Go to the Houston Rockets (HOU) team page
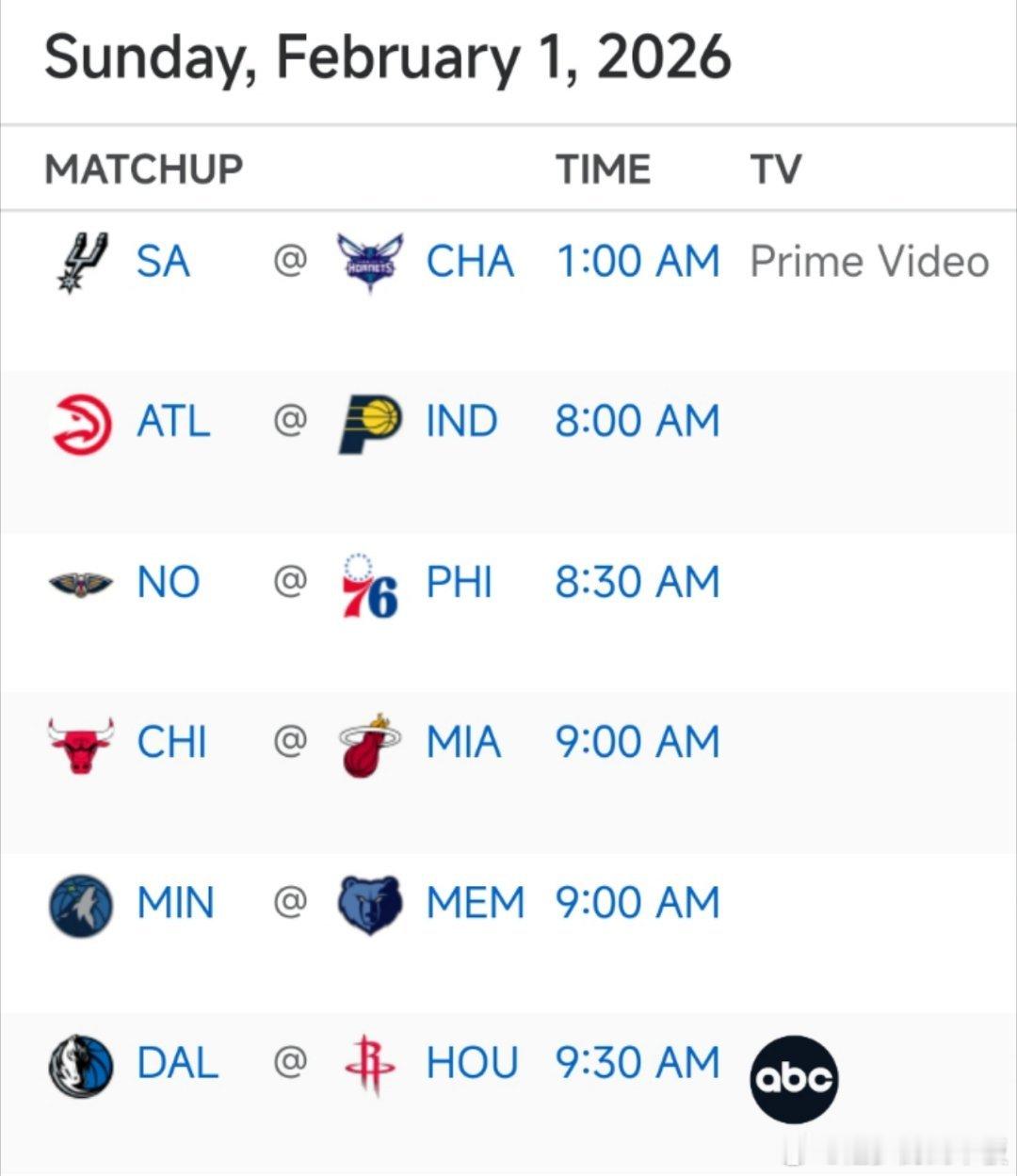This screenshot has height=1176, width=1017. [x=472, y=1063]
